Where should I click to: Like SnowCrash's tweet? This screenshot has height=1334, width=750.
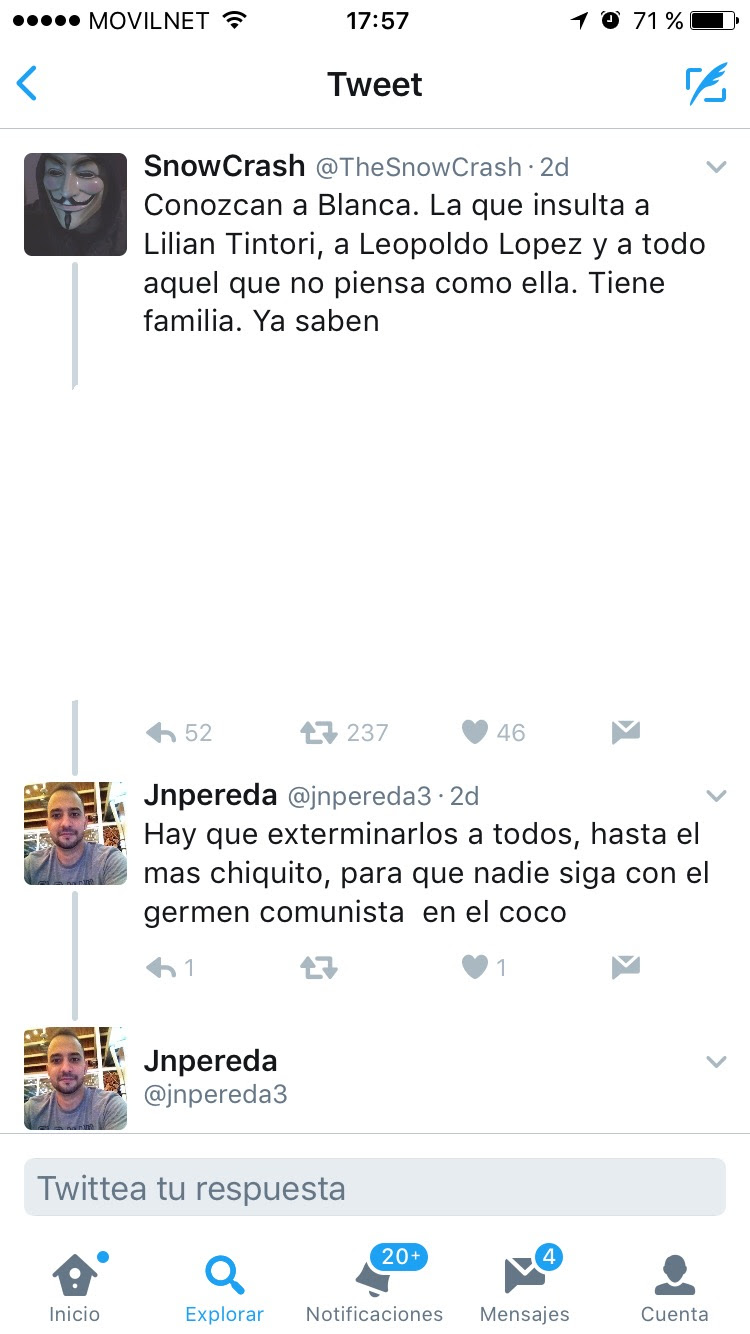click(475, 733)
